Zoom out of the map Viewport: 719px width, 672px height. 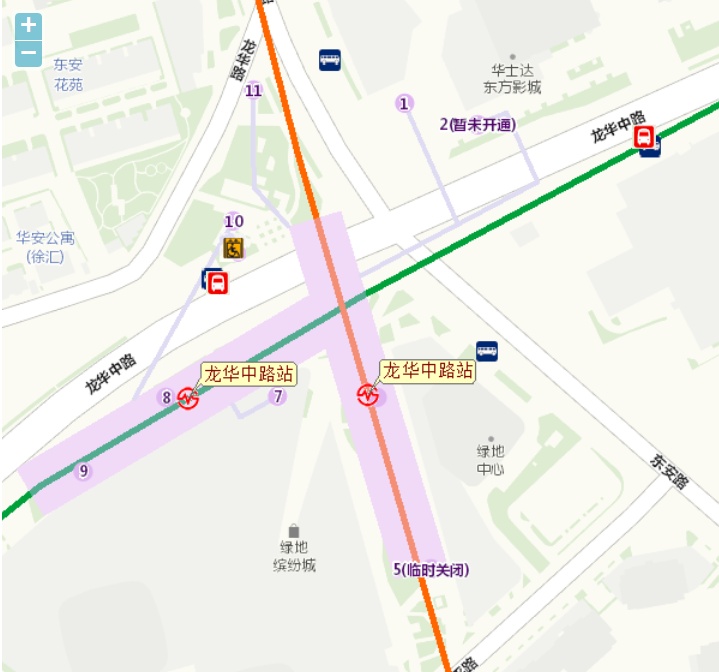pos(28,53)
